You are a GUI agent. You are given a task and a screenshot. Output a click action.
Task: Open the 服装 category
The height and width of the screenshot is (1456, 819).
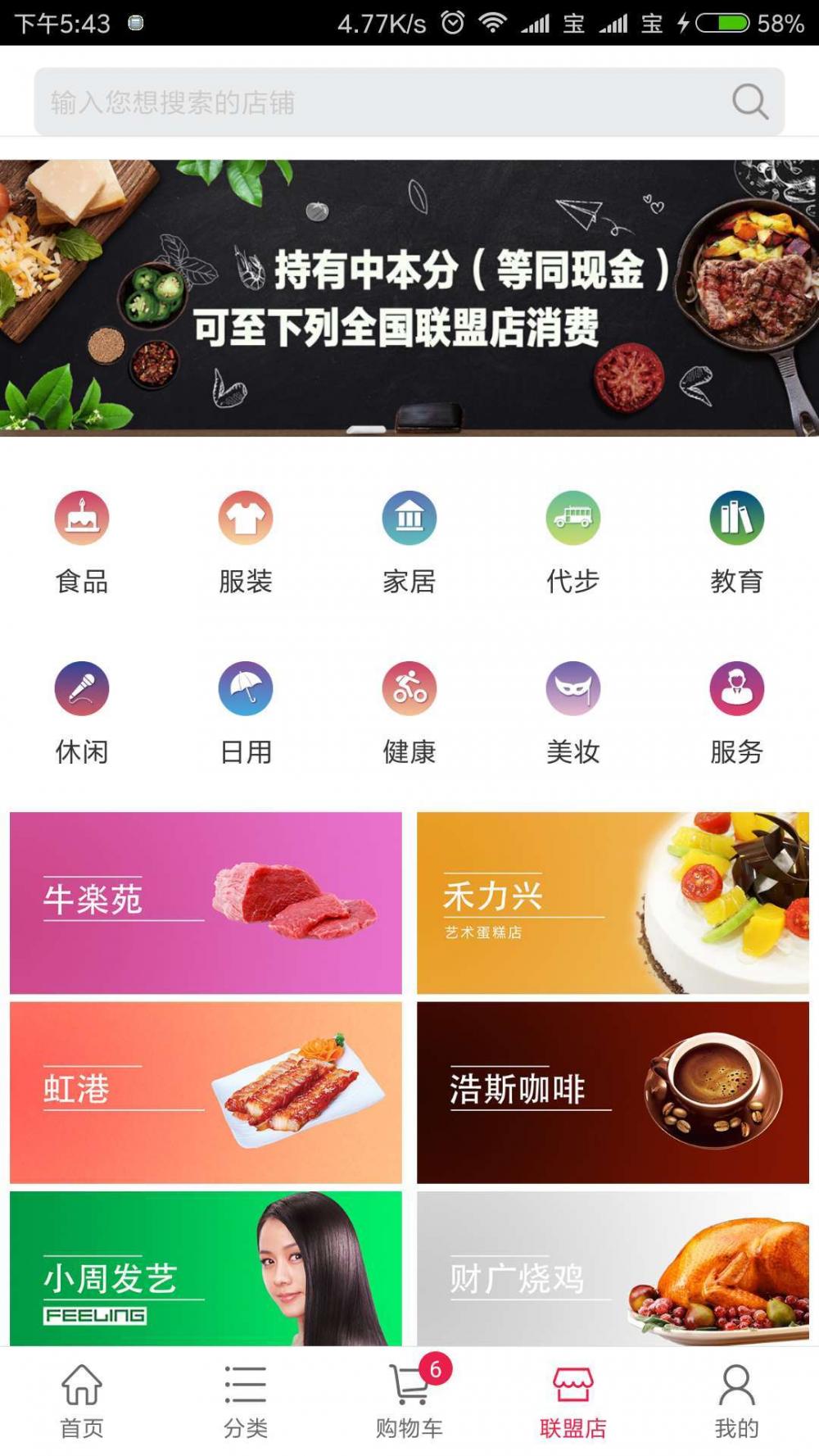[246, 542]
